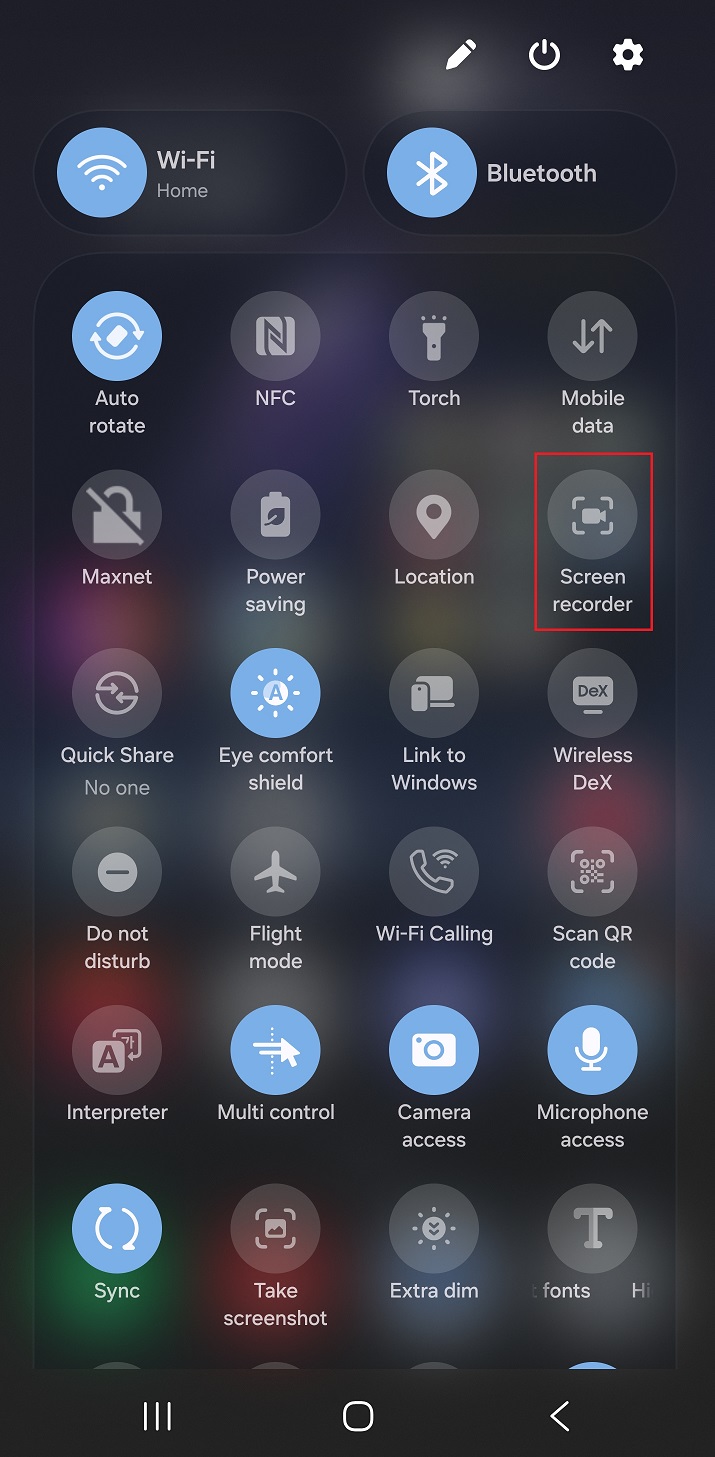Tap the Take screenshot tile
This screenshot has width=715, height=1457.
(275, 1230)
